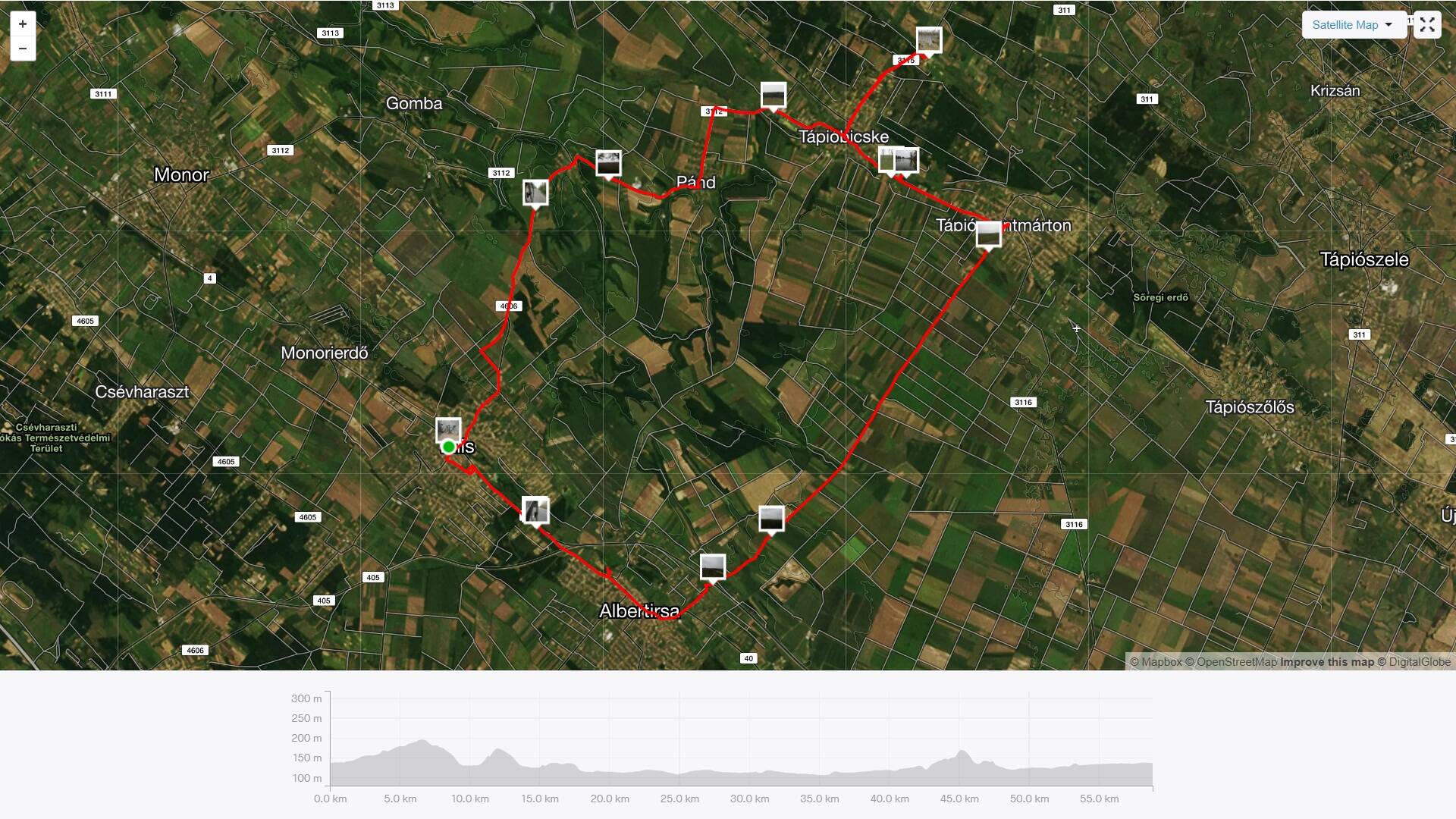Open photo marker closest to Albertirsa
Image resolution: width=1456 pixels, height=819 pixels.
click(x=712, y=566)
